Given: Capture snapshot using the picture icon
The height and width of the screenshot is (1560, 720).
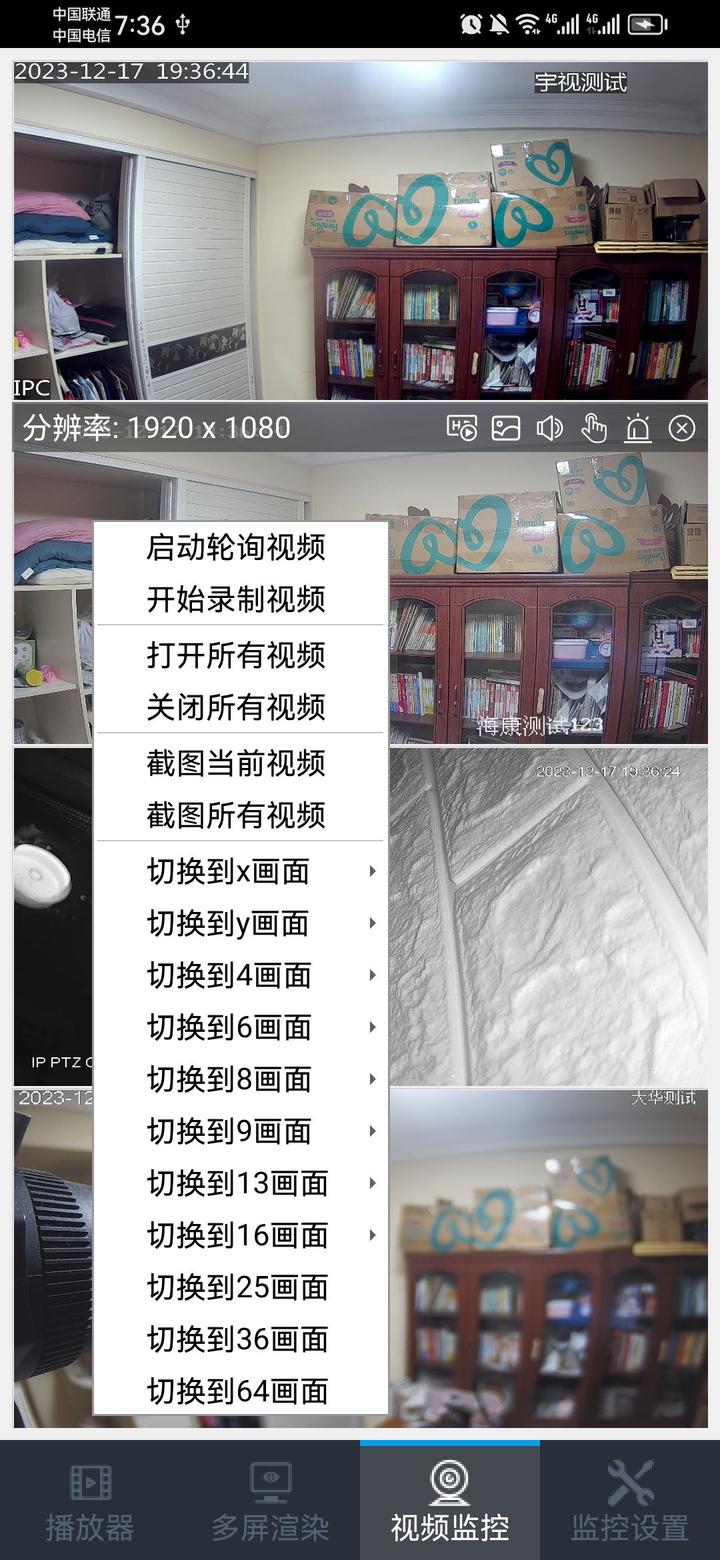Looking at the screenshot, I should (506, 428).
